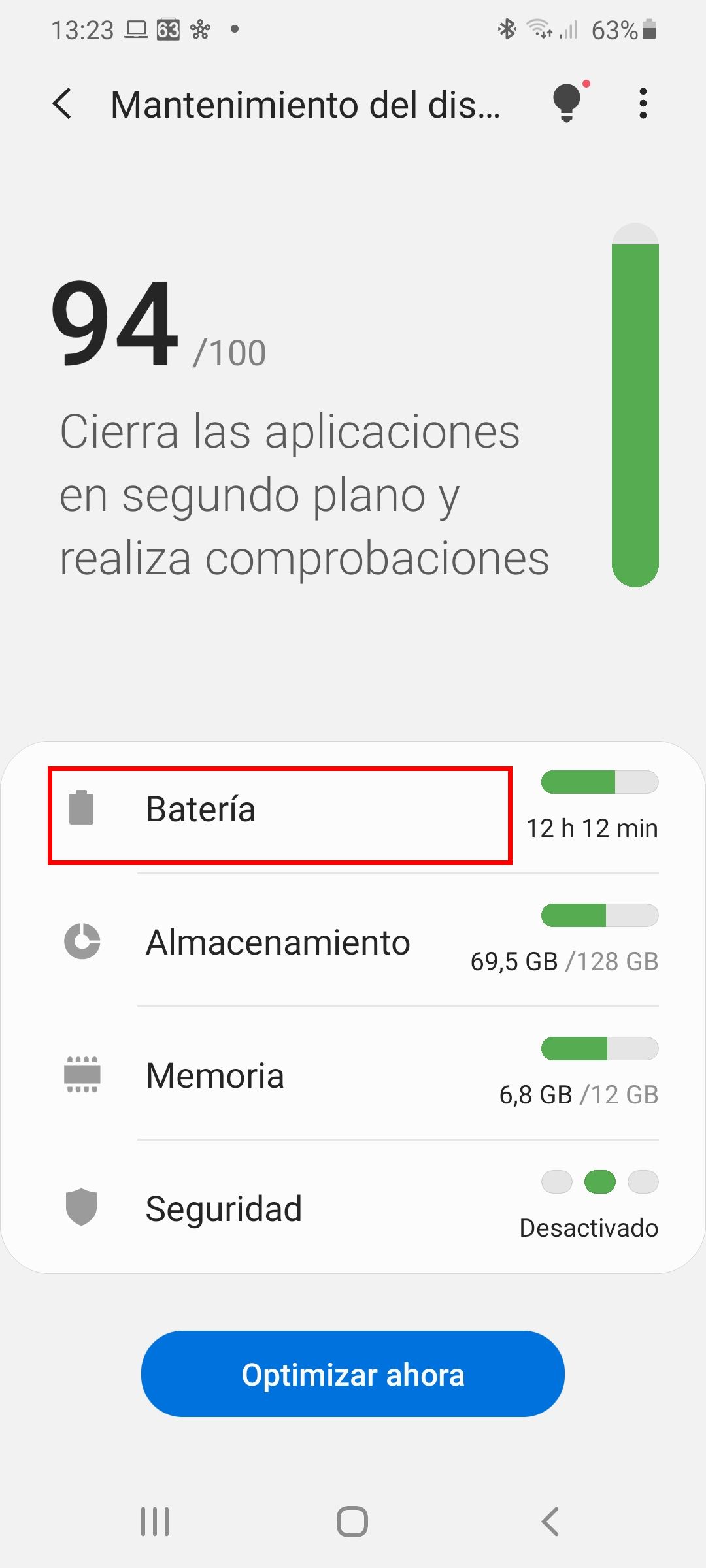Open the lightbulb tips icon
This screenshot has height=1568, width=706.
[567, 103]
